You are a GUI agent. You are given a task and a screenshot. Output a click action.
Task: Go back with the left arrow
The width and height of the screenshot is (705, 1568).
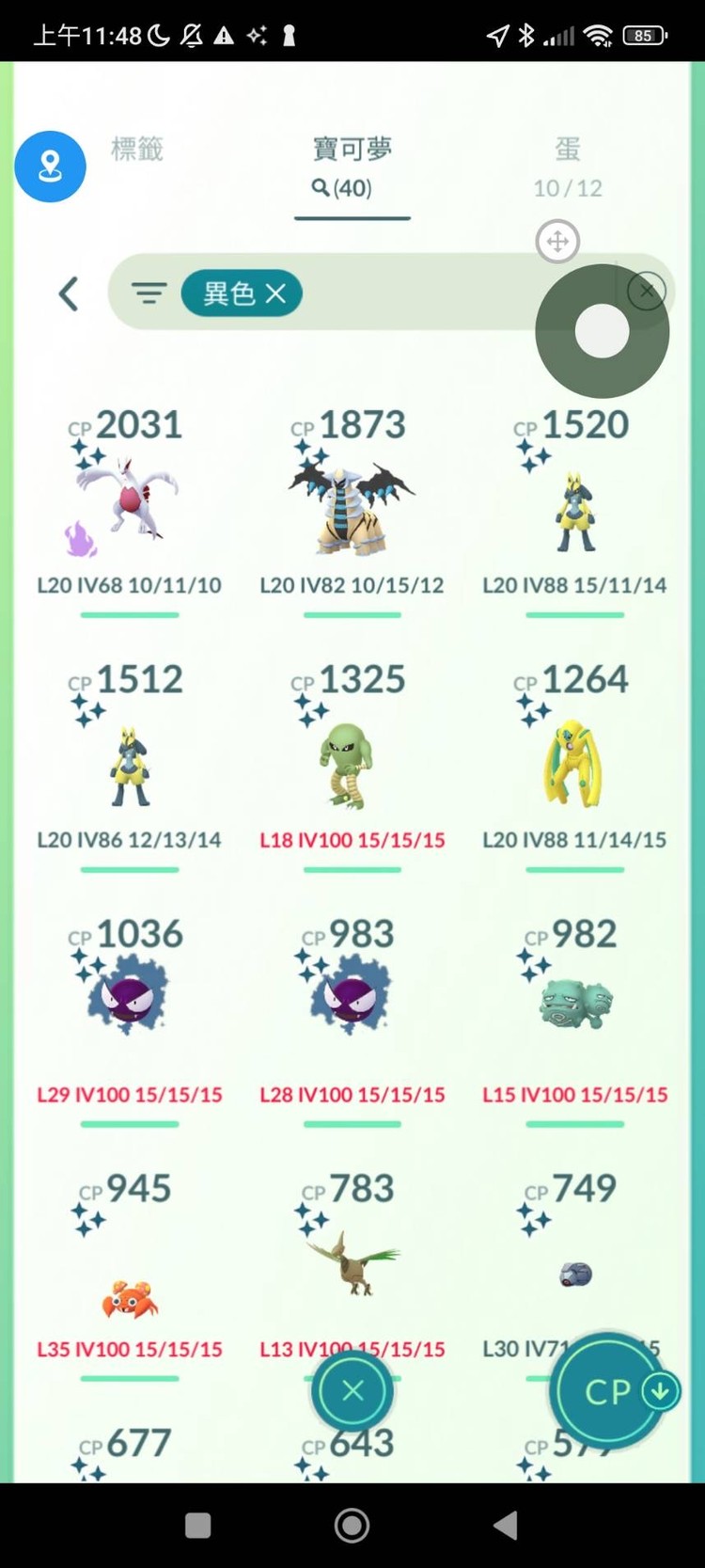click(69, 293)
